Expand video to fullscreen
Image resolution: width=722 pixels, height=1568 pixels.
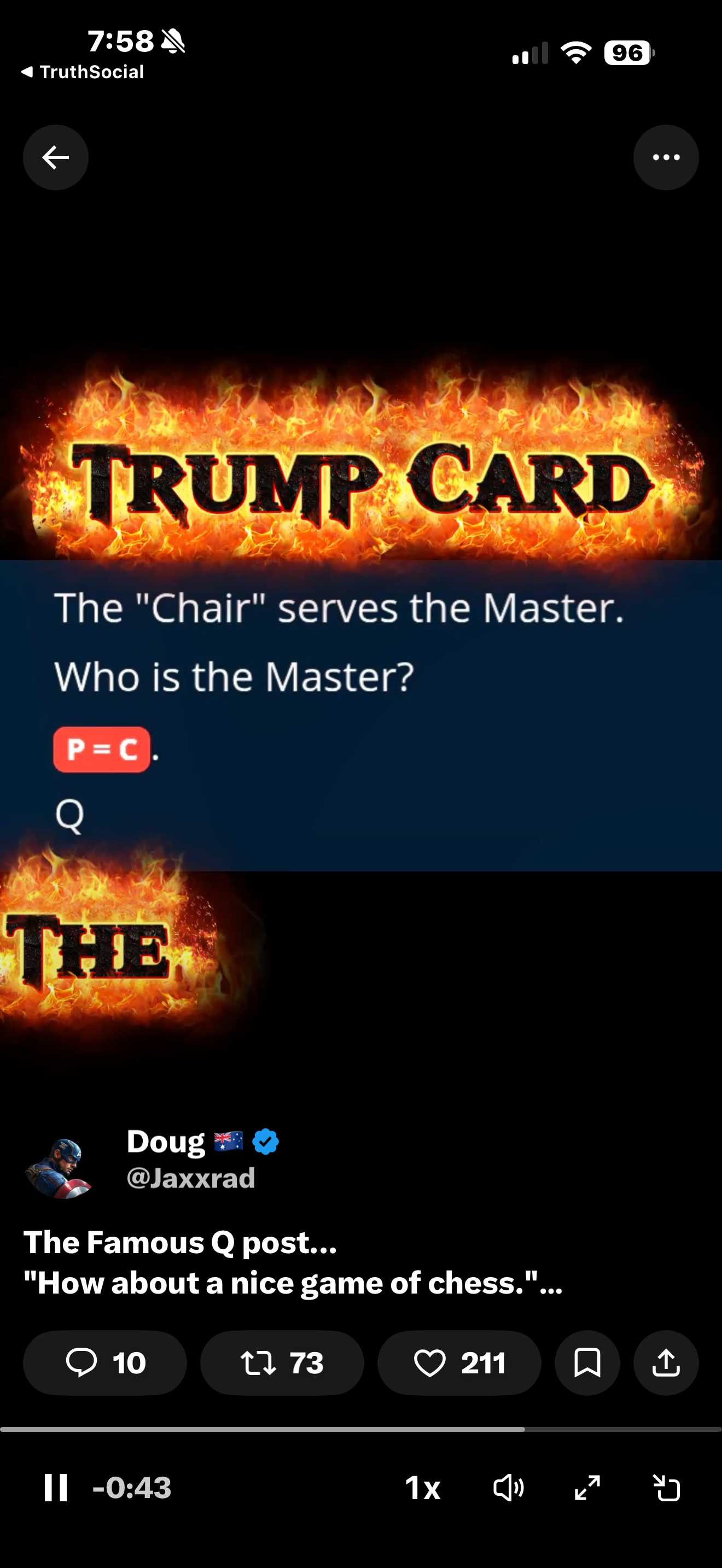[x=587, y=1488]
